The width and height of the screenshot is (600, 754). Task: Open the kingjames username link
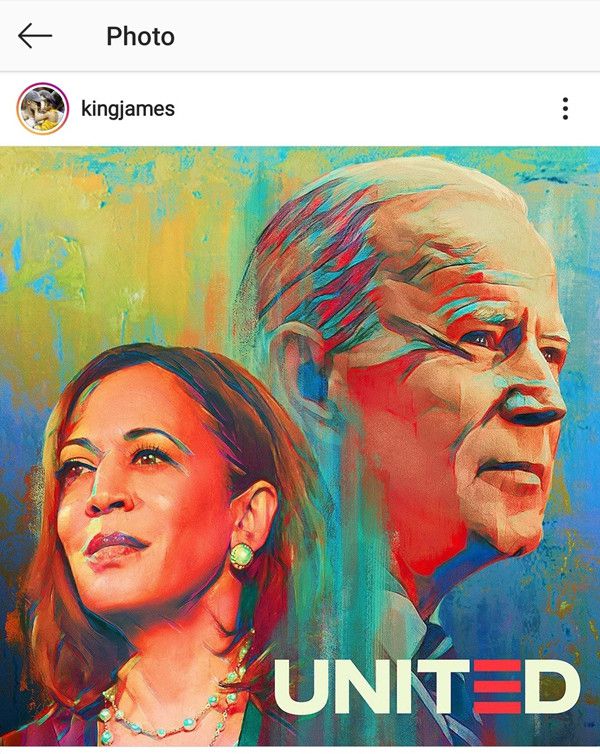click(127, 108)
